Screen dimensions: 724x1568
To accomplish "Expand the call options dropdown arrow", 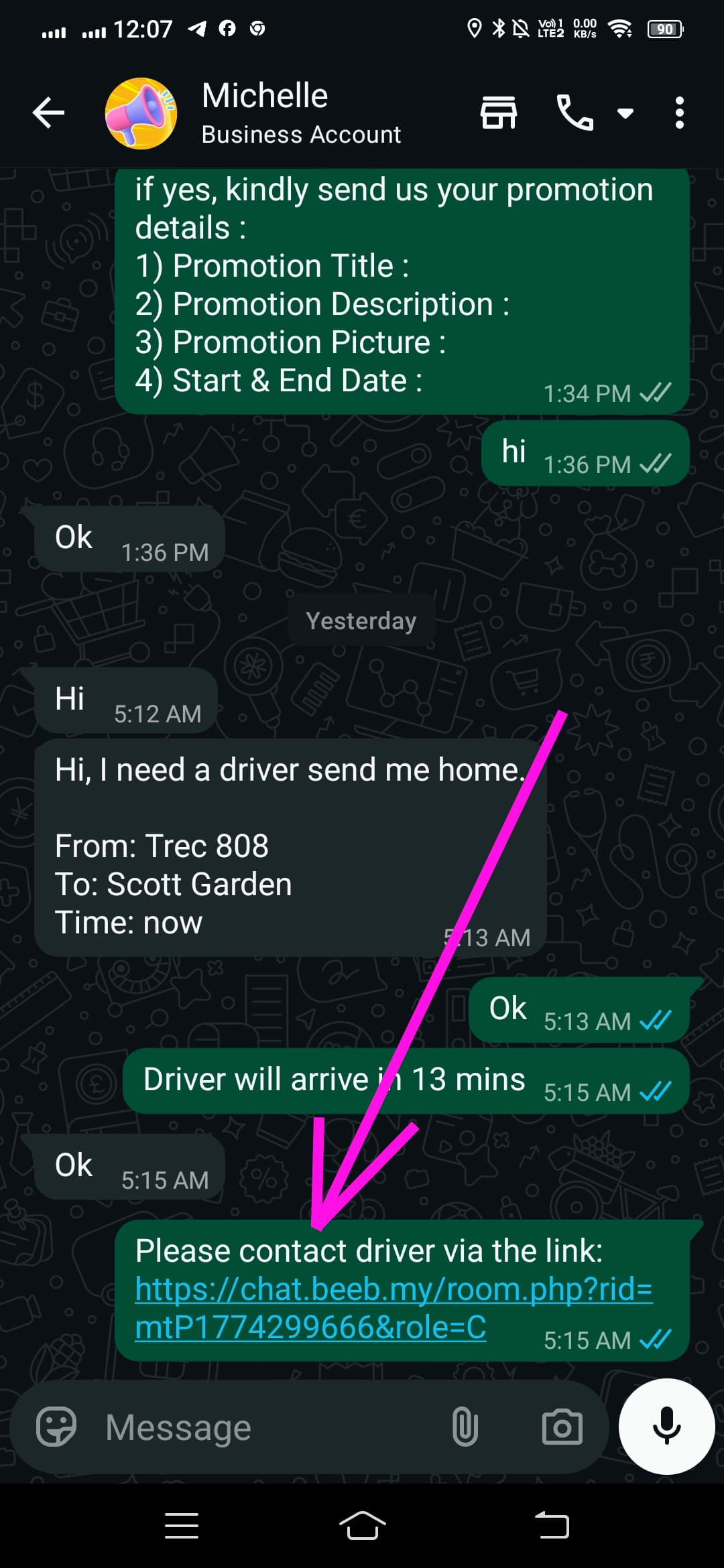I will (x=625, y=113).
